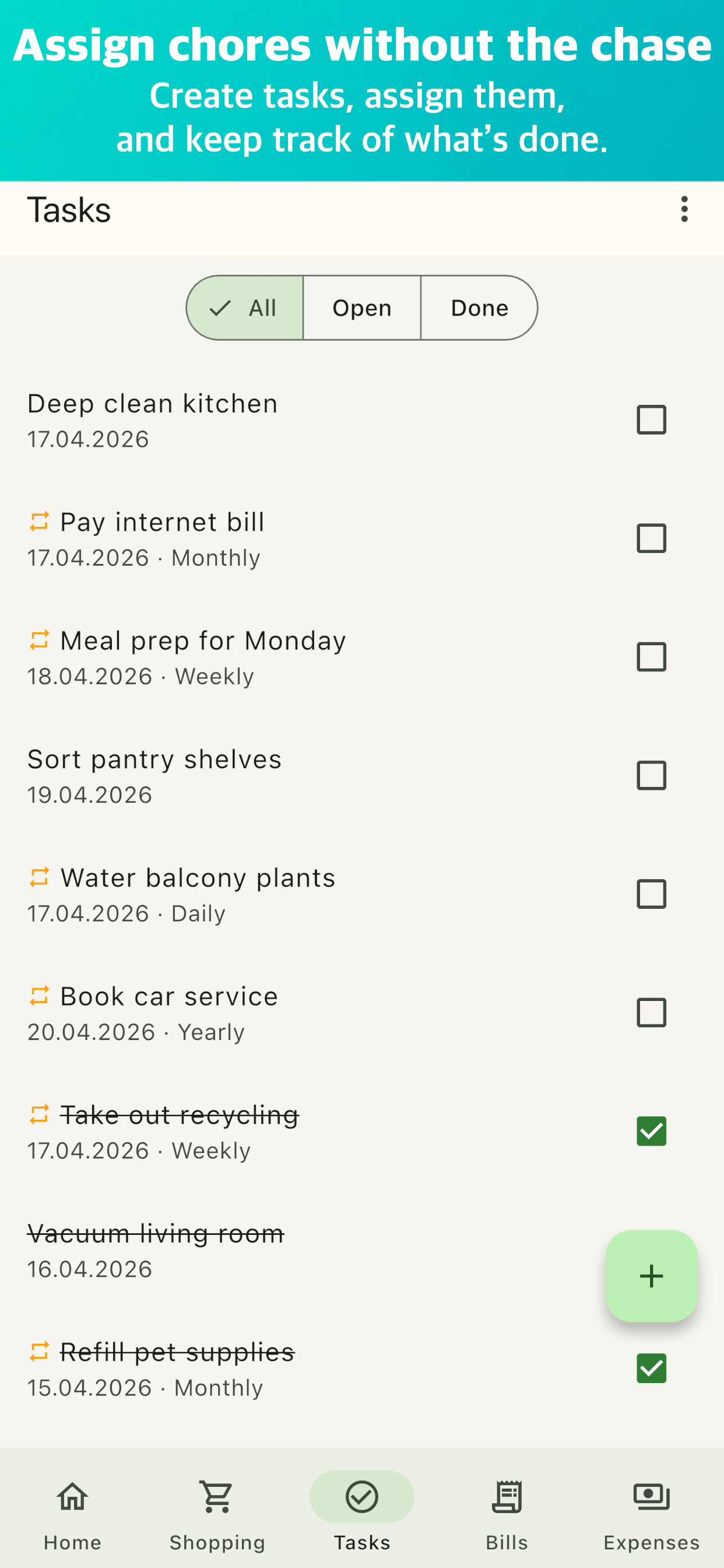Switch to the Open filter
This screenshot has width=724, height=1568.
click(361, 307)
